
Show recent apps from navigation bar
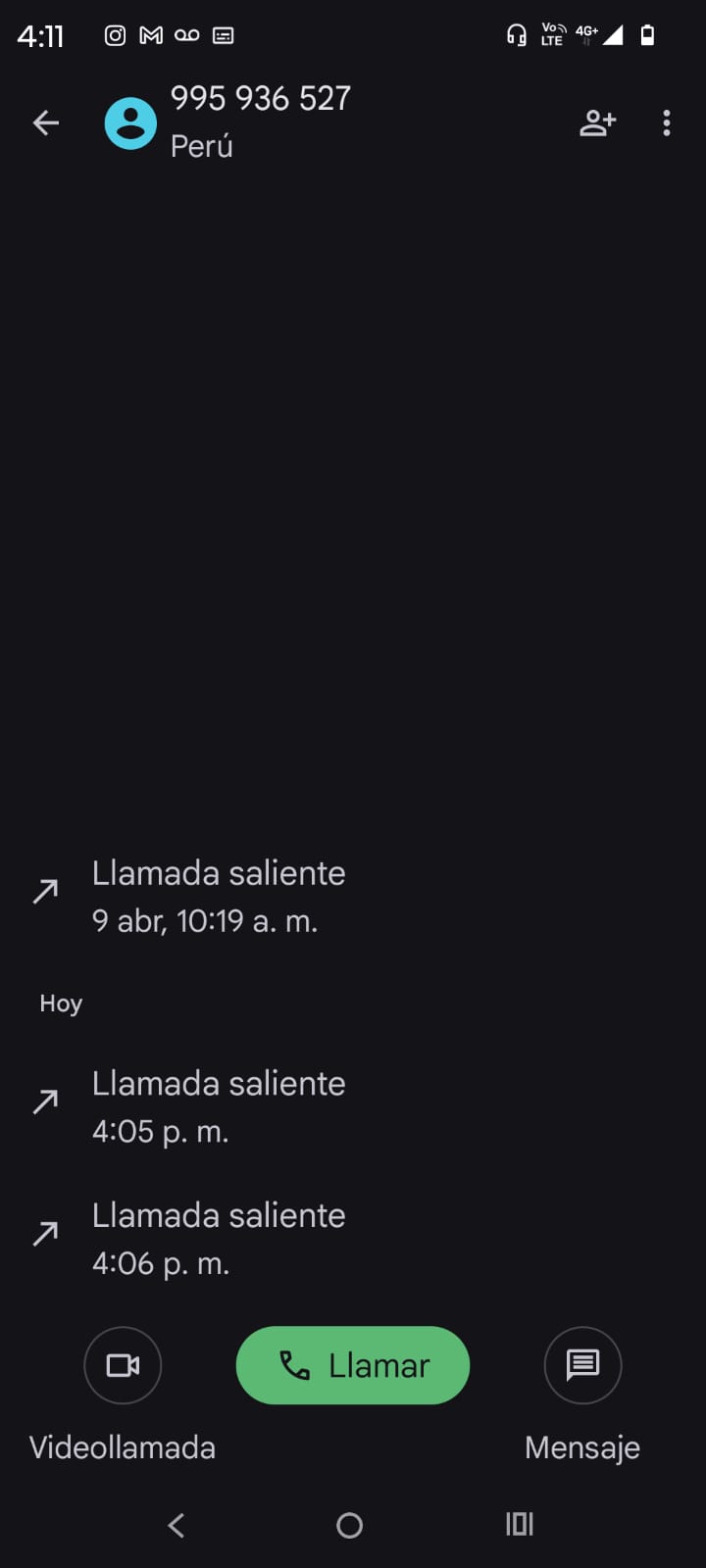point(519,1524)
